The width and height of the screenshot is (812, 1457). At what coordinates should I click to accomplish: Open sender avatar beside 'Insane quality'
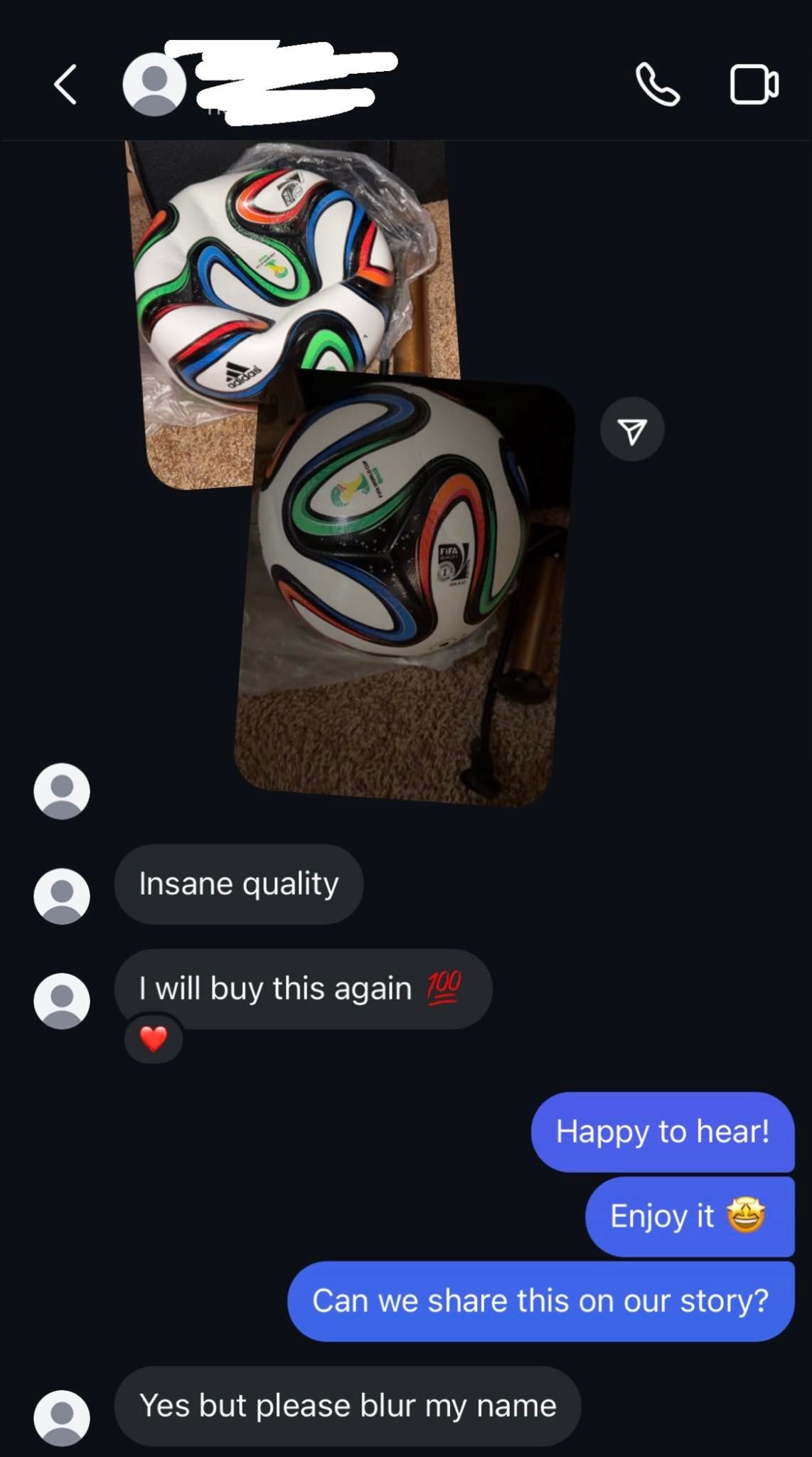62,896
